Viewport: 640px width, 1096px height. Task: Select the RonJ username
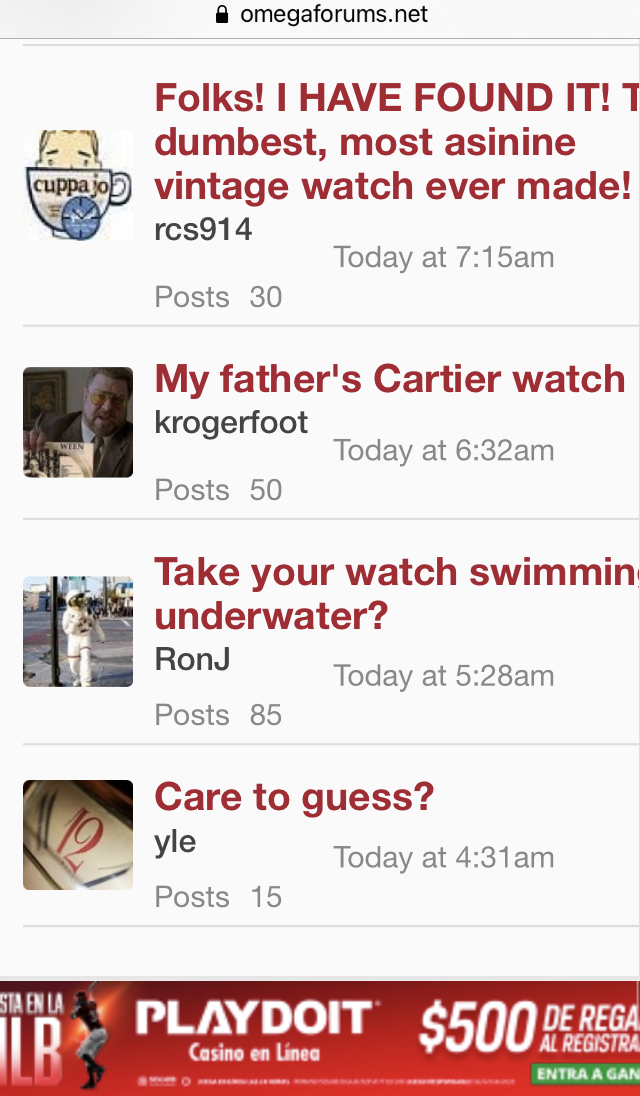(192, 659)
